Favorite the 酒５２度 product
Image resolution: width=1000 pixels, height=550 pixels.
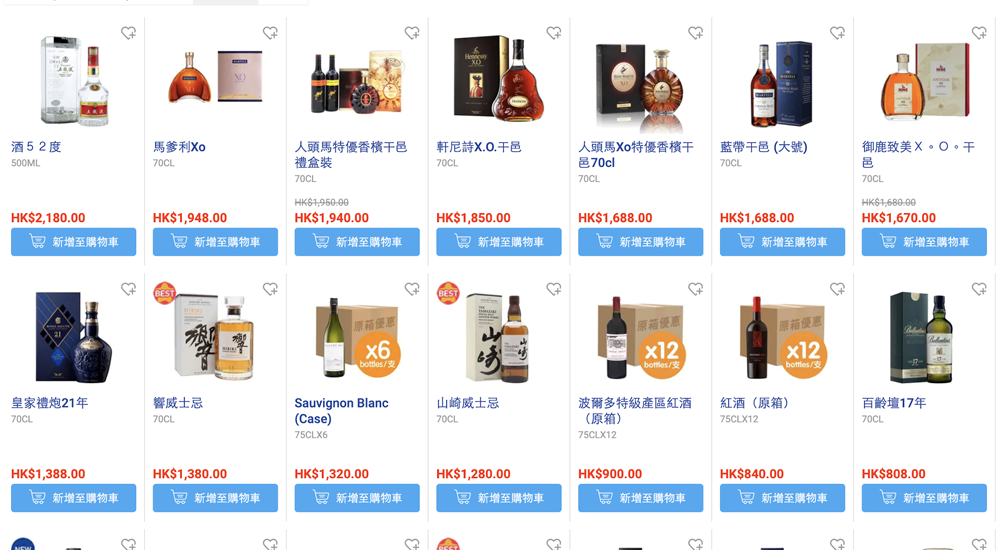coord(128,33)
